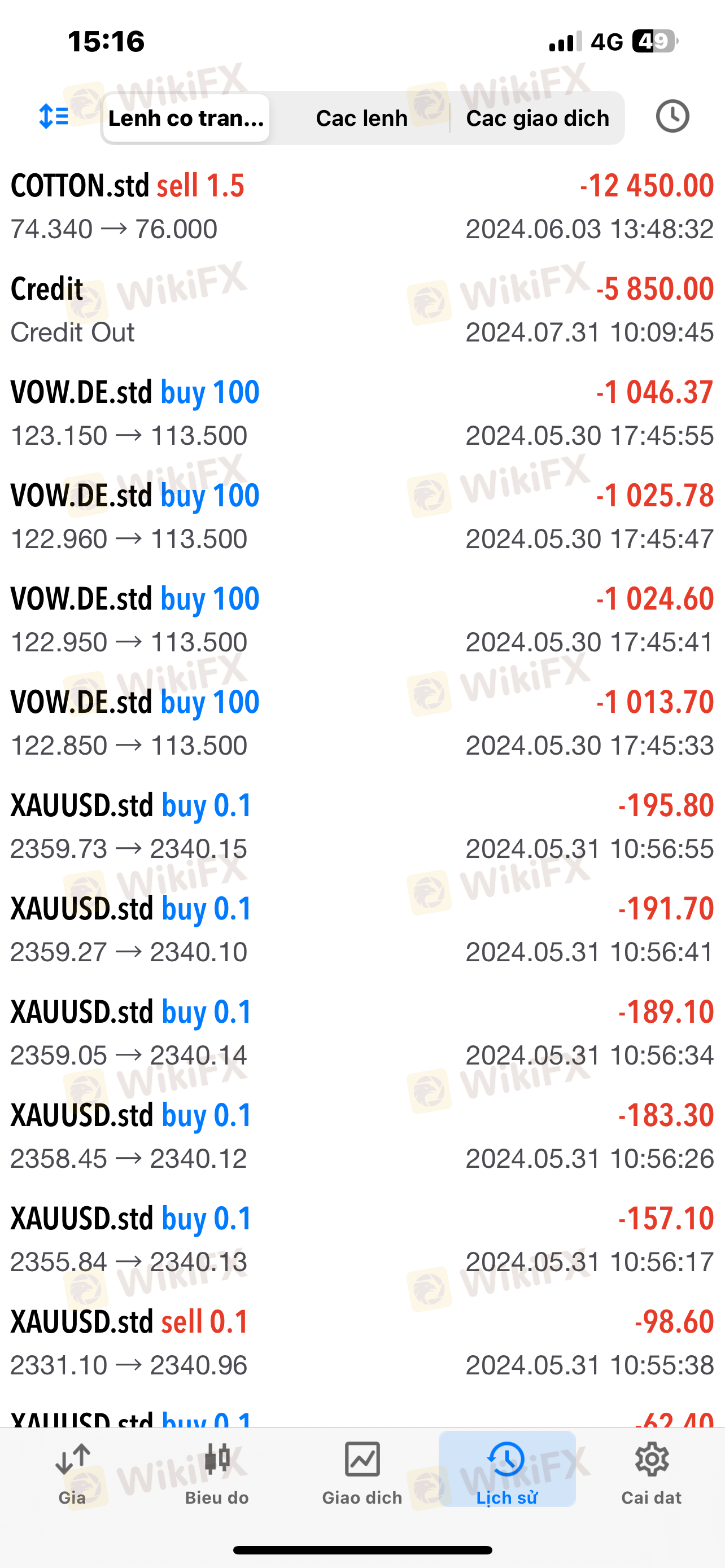Open the history period clock icon

[672, 116]
